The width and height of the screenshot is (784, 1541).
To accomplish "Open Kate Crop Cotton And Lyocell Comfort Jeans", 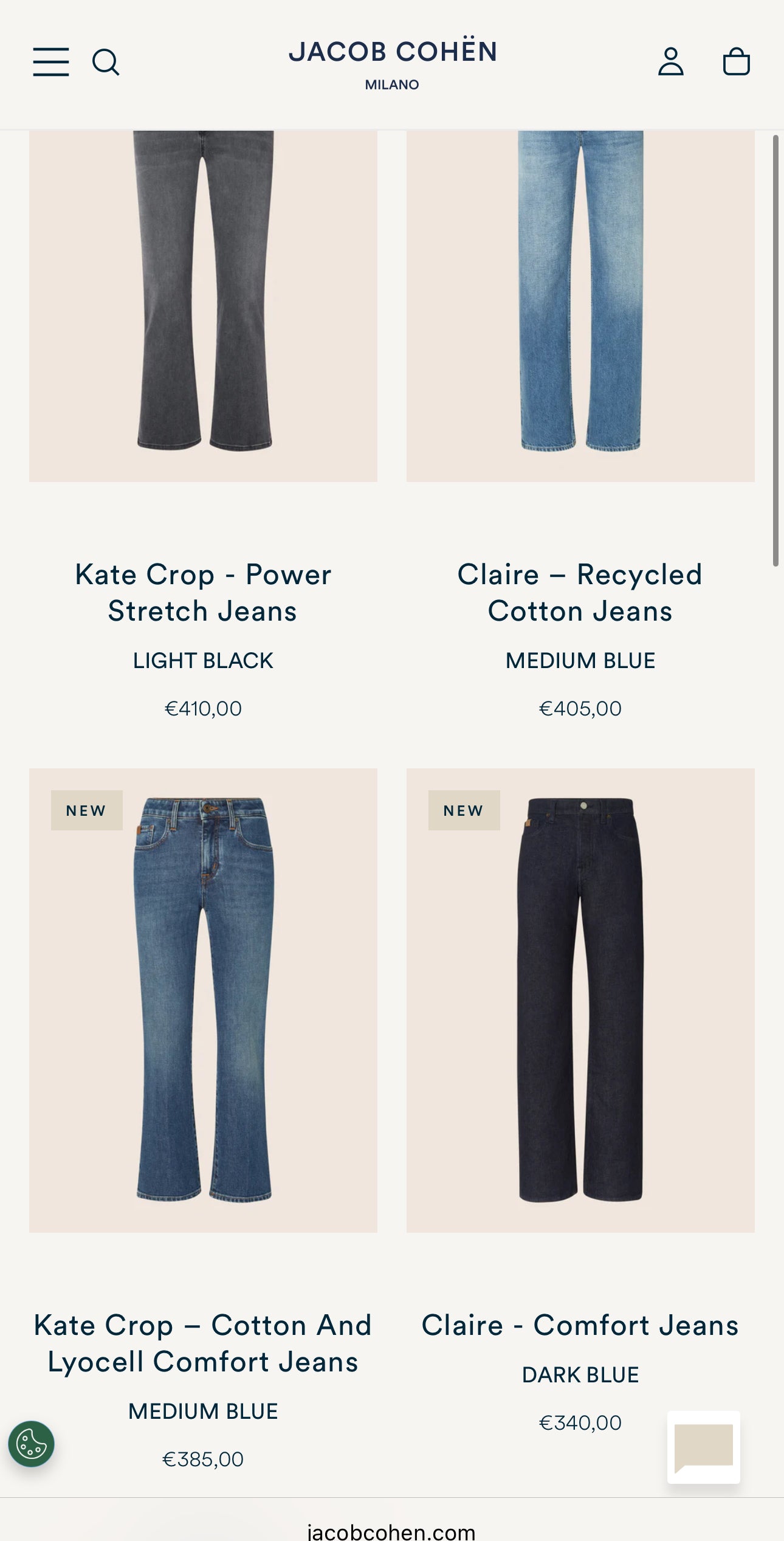I will [203, 1000].
